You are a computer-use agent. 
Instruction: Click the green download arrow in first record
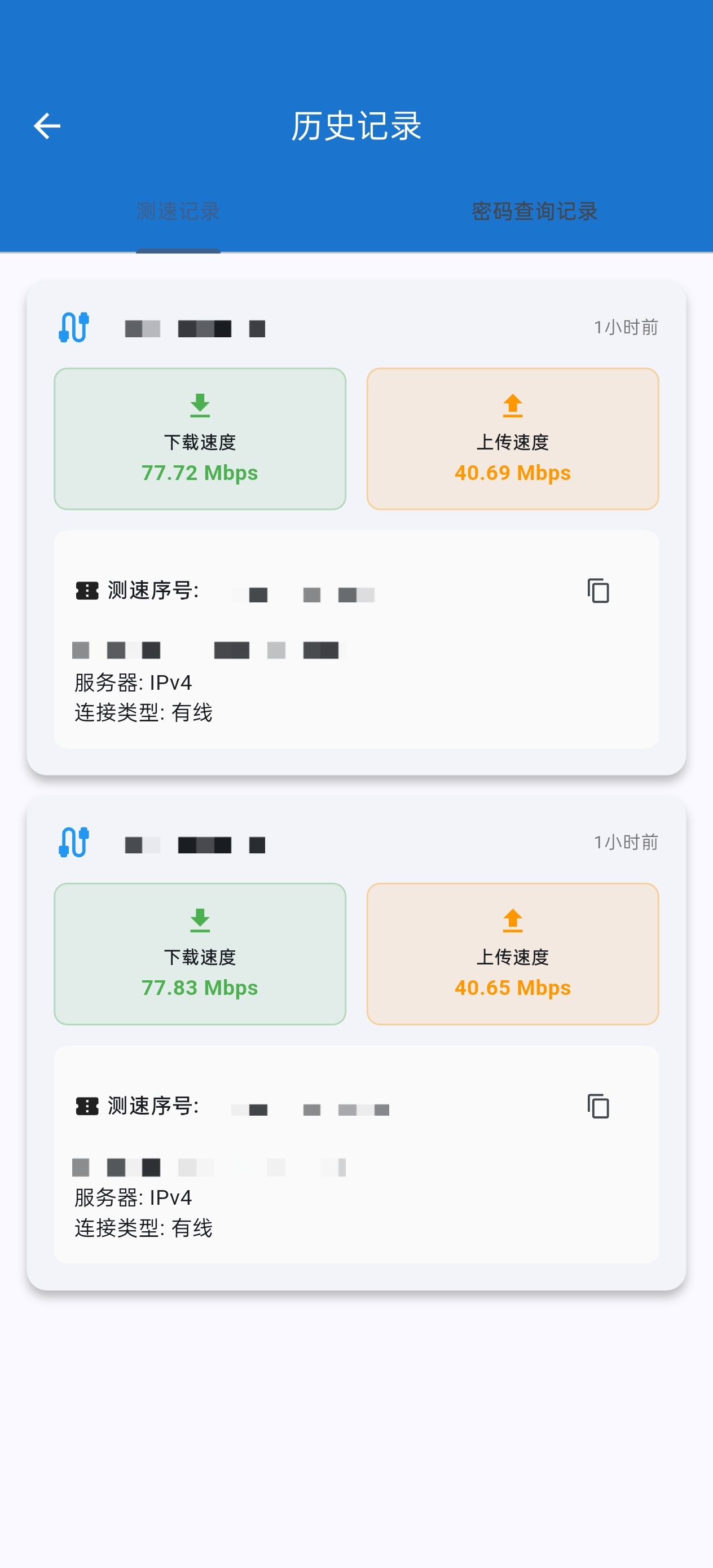pyautogui.click(x=199, y=404)
